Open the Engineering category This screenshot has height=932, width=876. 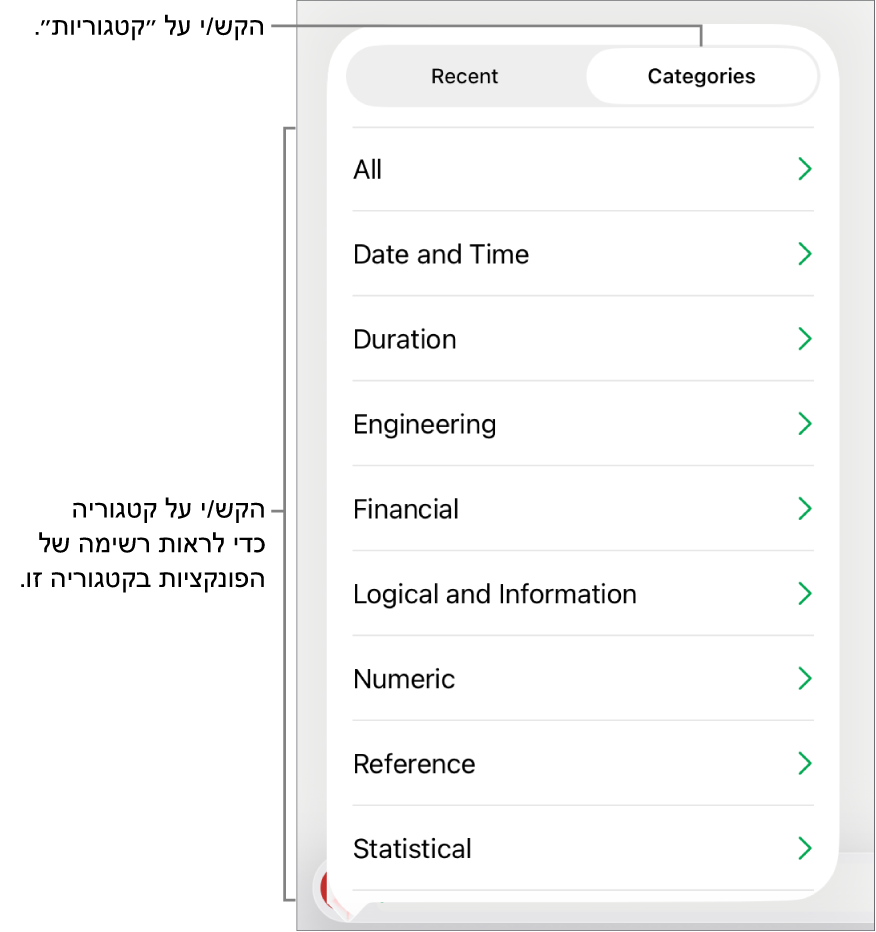[582, 424]
